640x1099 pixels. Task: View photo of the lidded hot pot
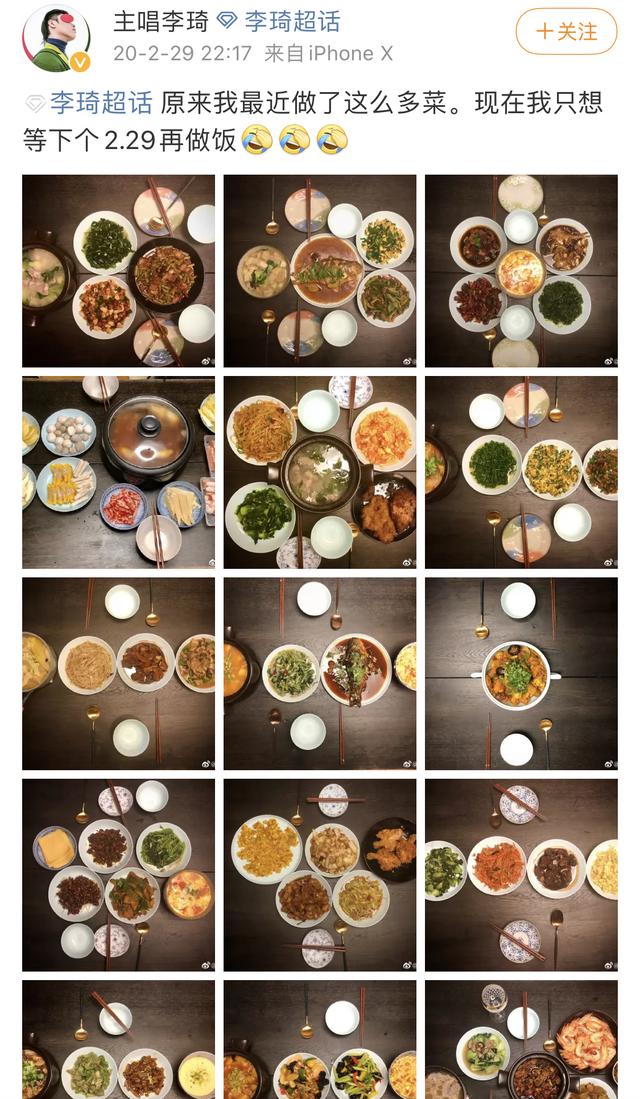point(118,472)
